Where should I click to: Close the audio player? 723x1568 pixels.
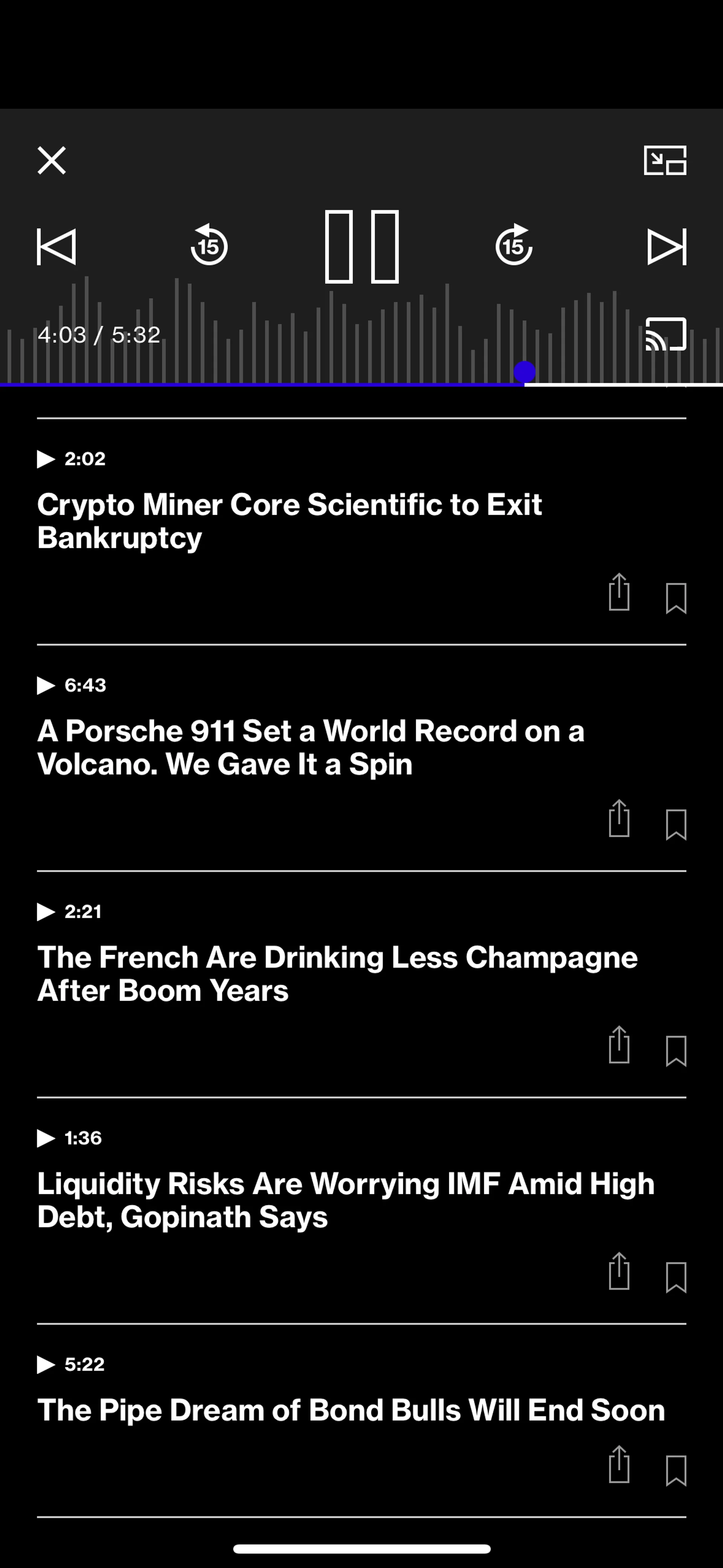(x=52, y=161)
